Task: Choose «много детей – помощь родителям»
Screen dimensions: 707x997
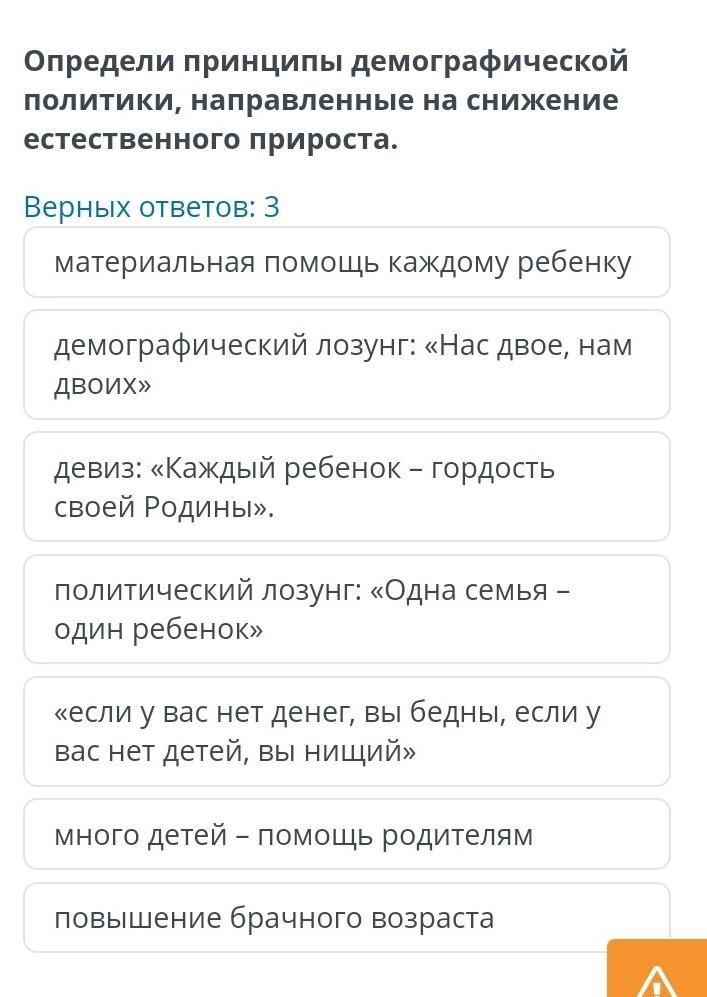Action: tap(346, 835)
